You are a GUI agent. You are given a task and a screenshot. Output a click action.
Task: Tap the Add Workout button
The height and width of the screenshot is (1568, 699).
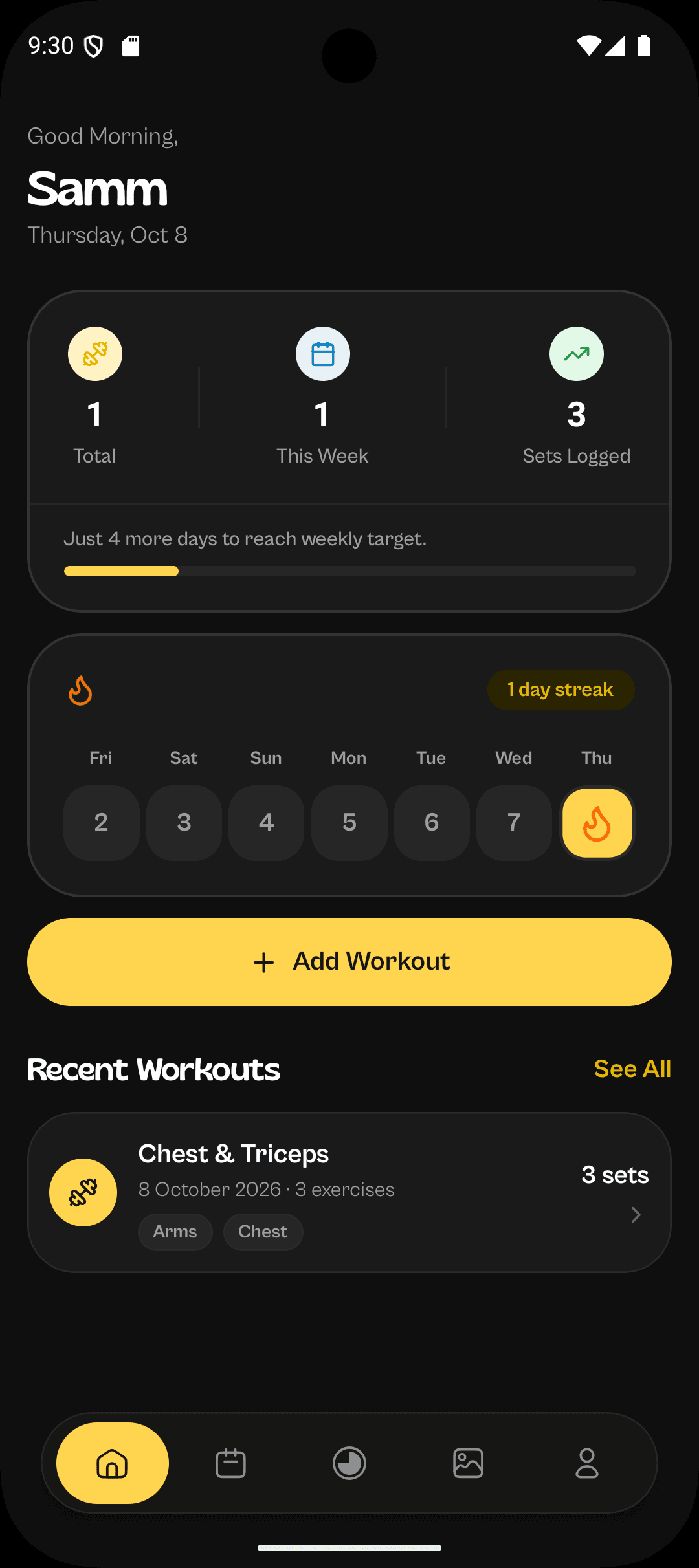(349, 962)
